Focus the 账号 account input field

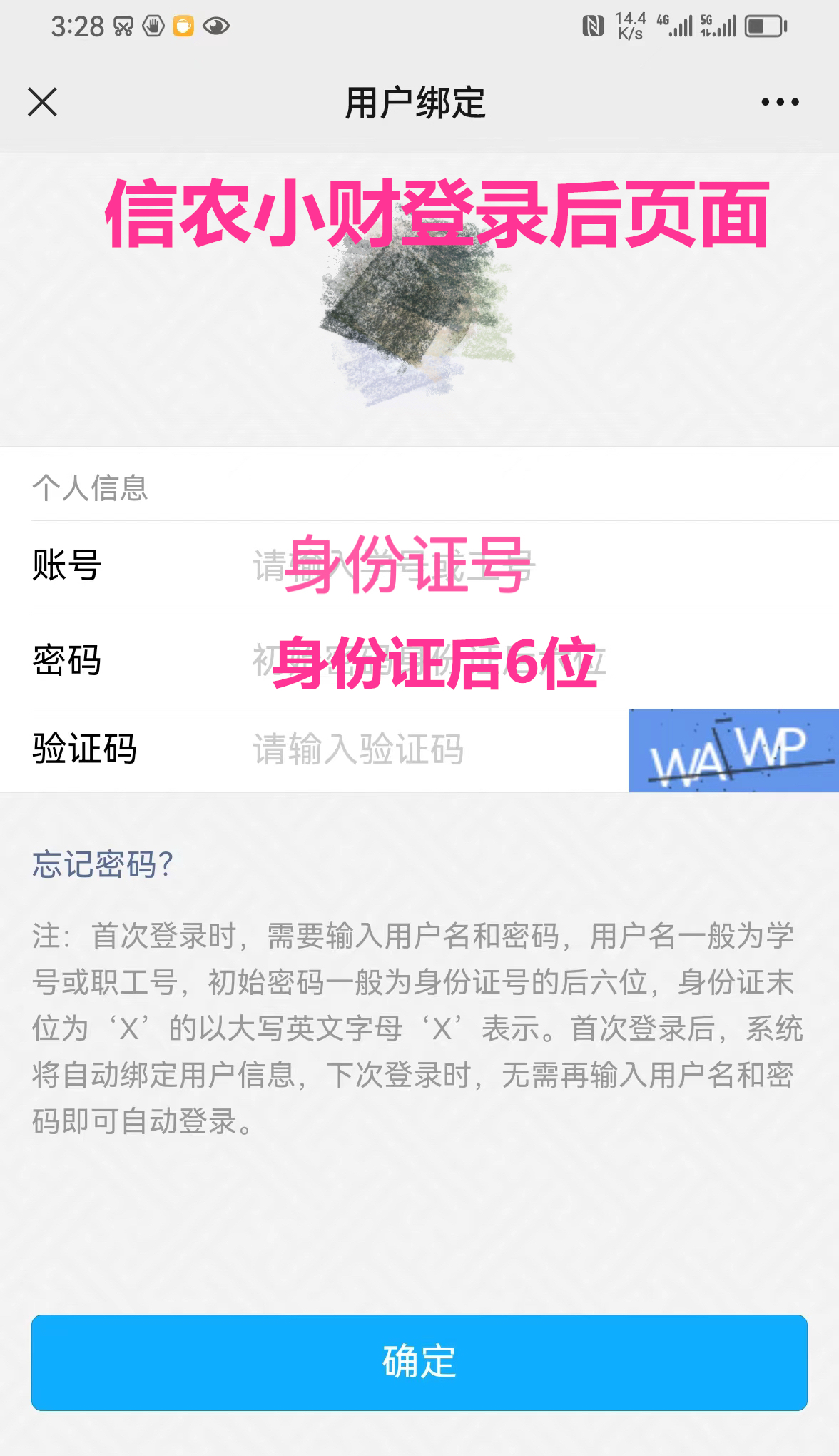pyautogui.click(x=499, y=567)
